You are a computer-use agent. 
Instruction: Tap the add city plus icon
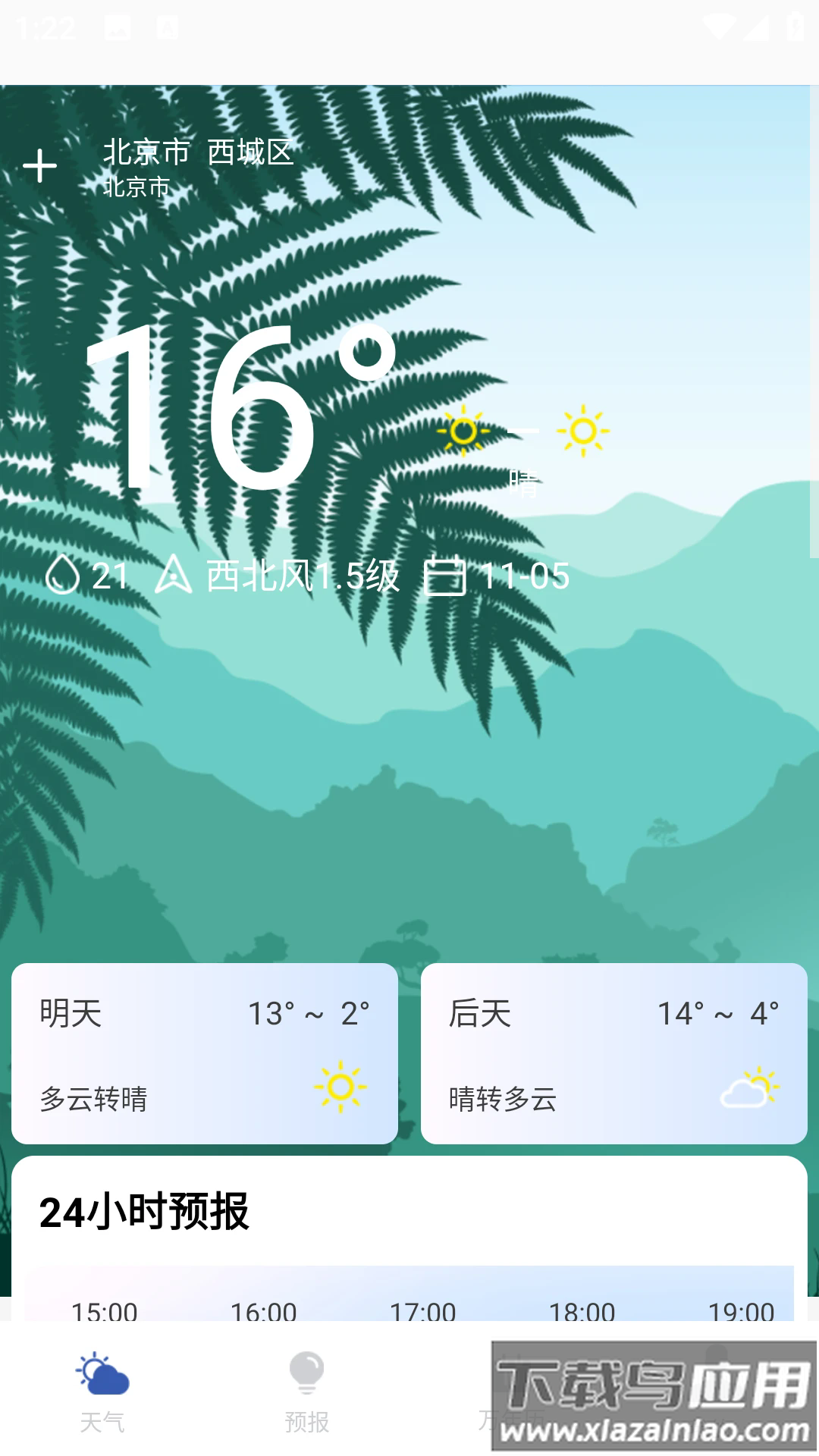tap(41, 165)
